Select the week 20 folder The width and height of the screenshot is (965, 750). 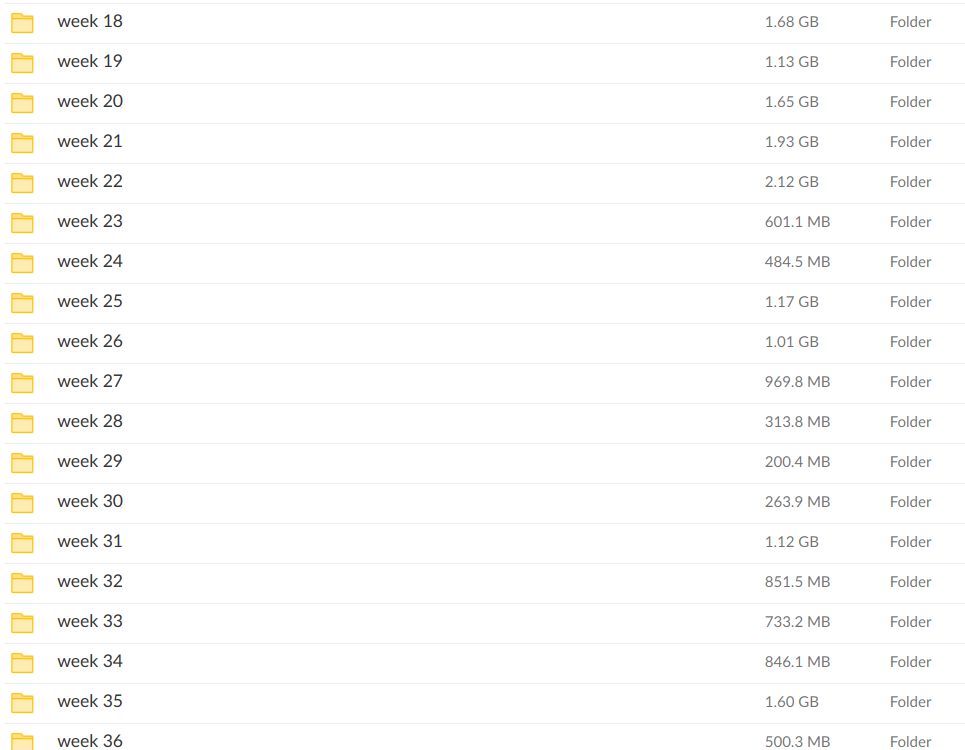(x=90, y=102)
